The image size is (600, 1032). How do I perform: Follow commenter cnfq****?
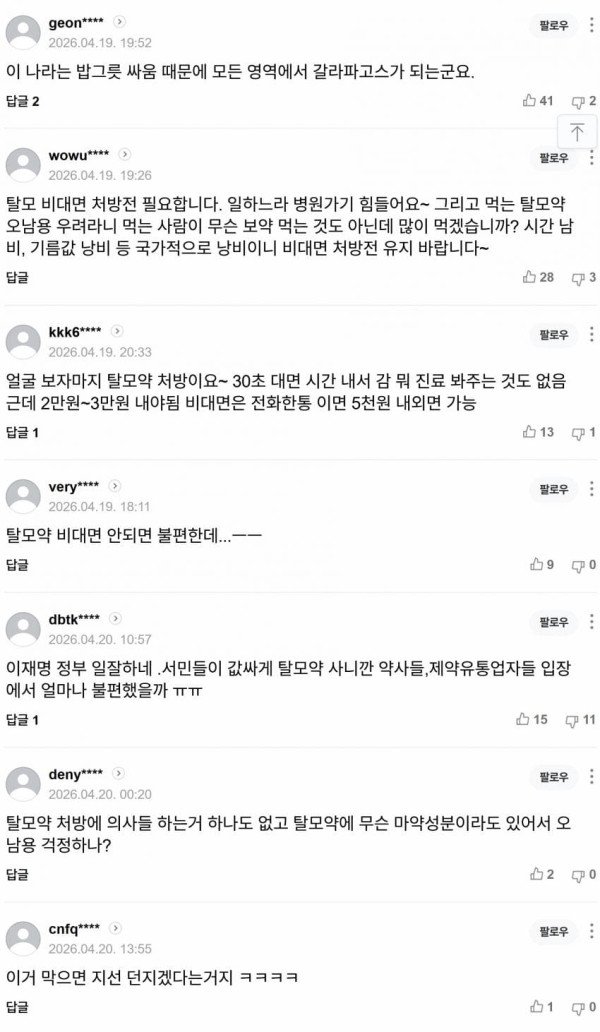tap(553, 931)
